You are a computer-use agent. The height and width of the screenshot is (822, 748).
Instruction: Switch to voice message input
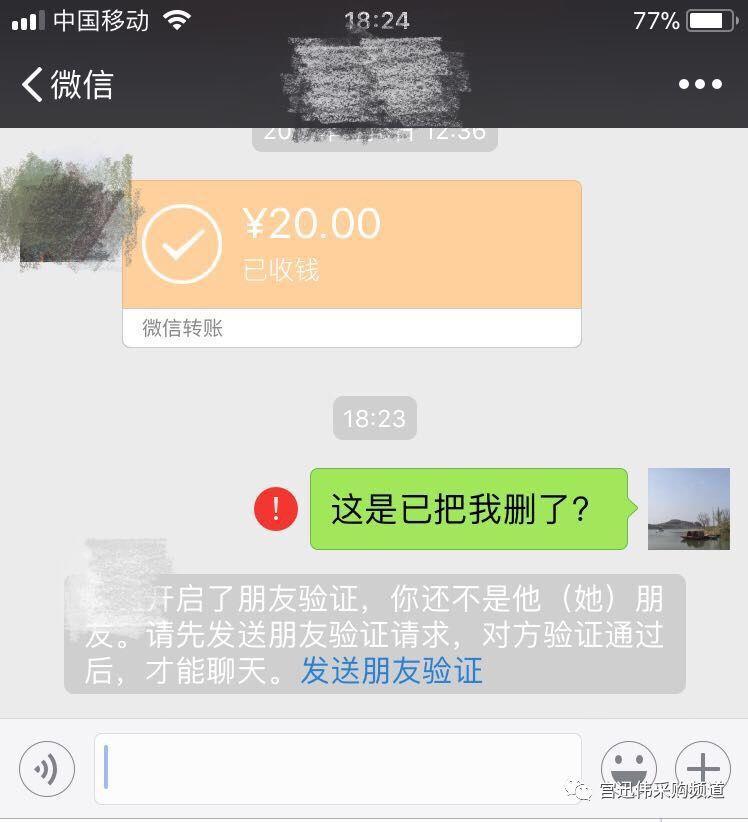(x=47, y=768)
